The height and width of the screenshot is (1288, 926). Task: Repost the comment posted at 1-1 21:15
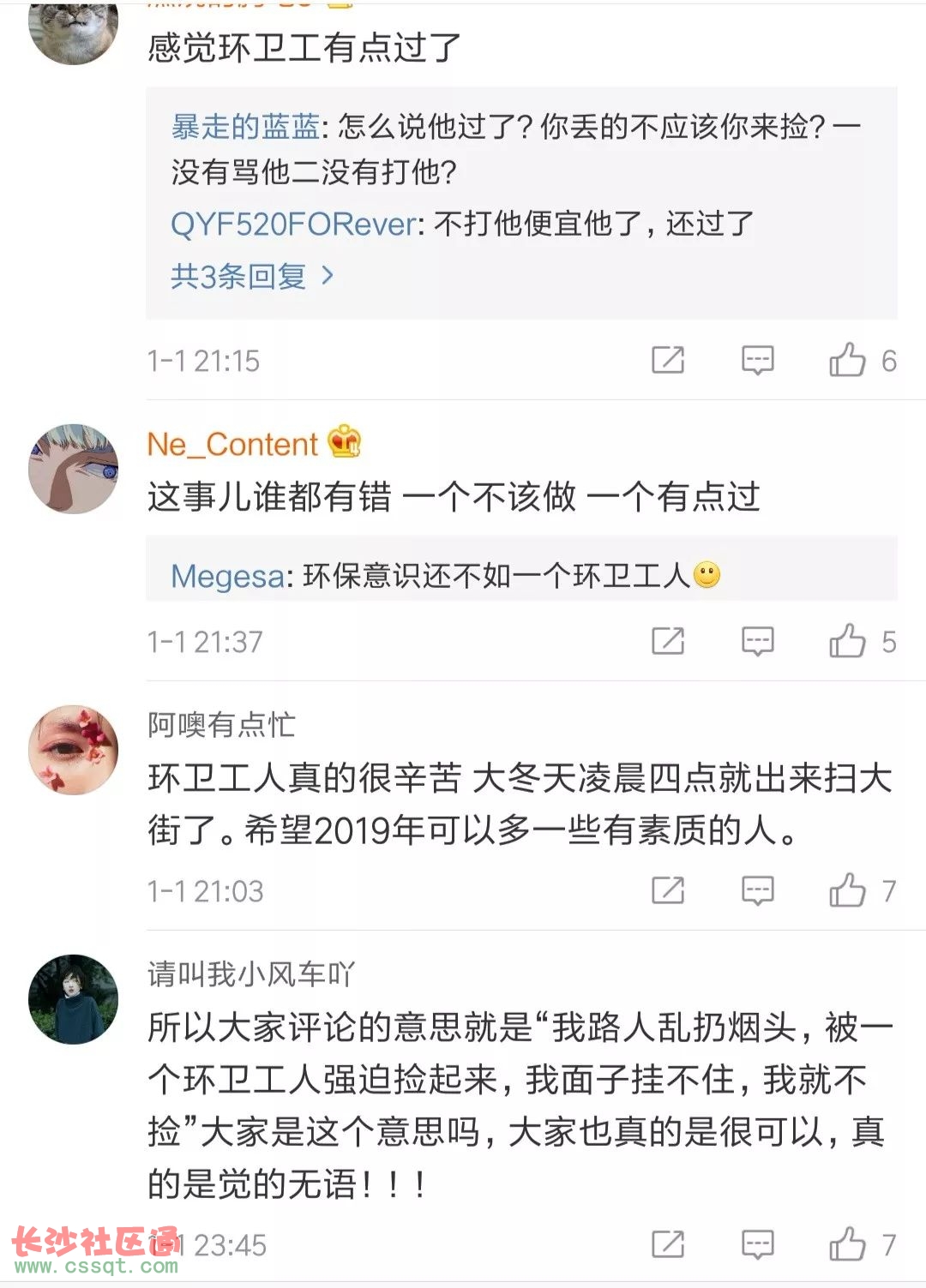(x=668, y=360)
